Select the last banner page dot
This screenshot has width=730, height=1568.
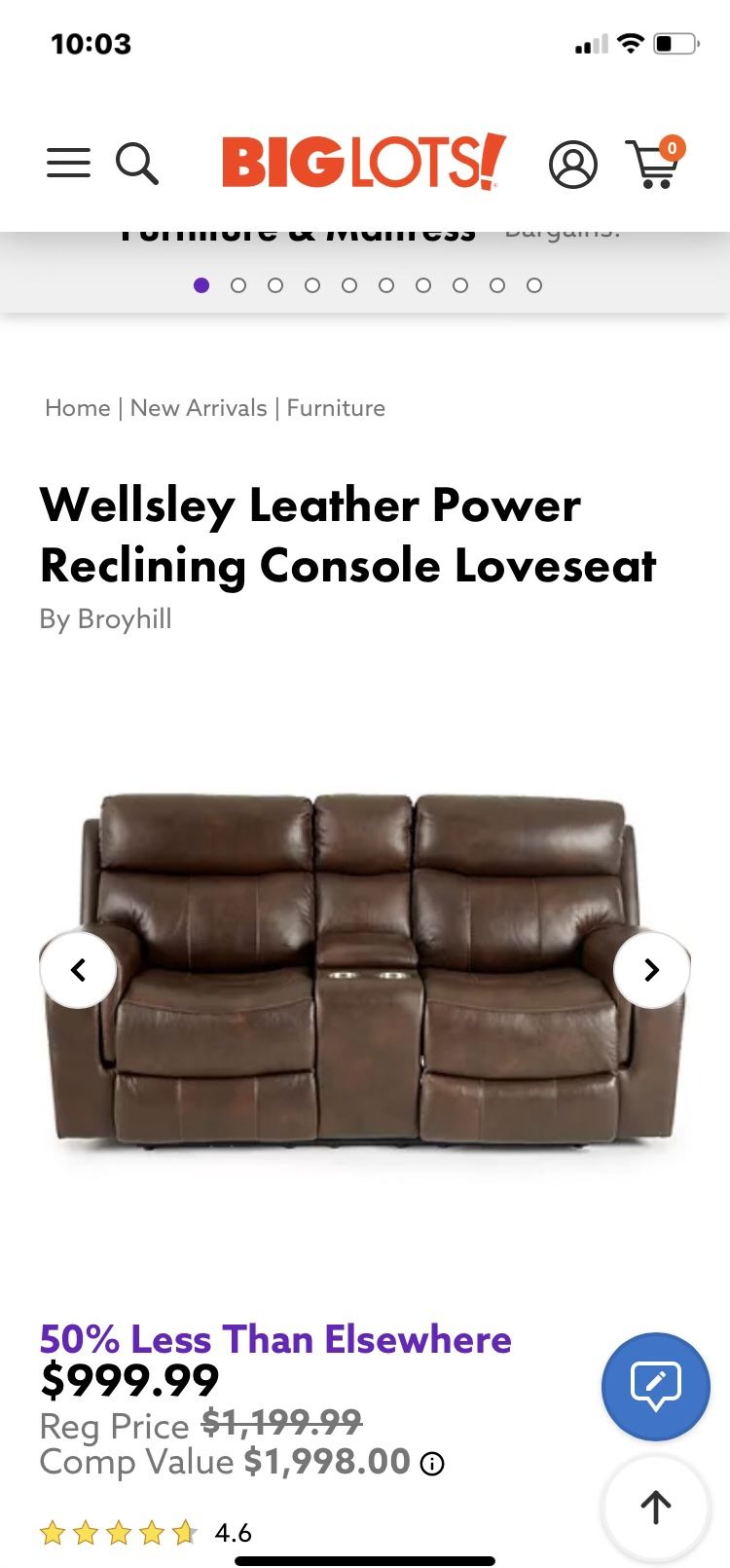[x=534, y=285]
